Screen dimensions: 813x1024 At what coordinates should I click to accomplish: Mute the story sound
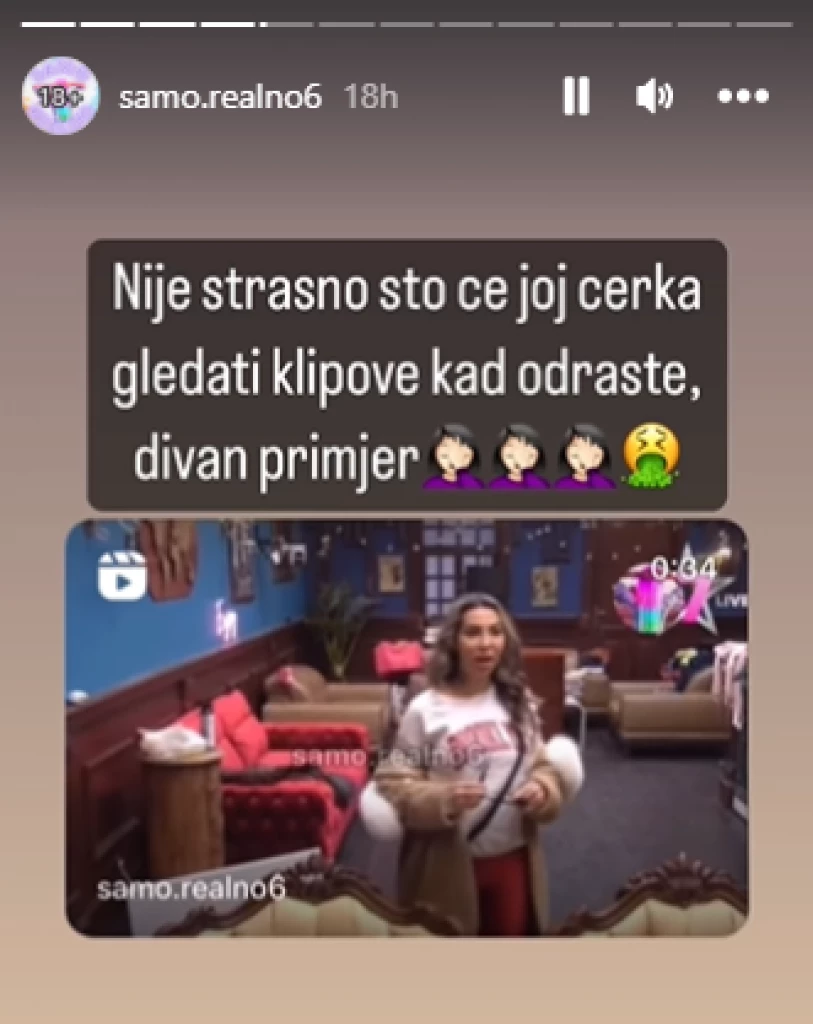point(654,97)
